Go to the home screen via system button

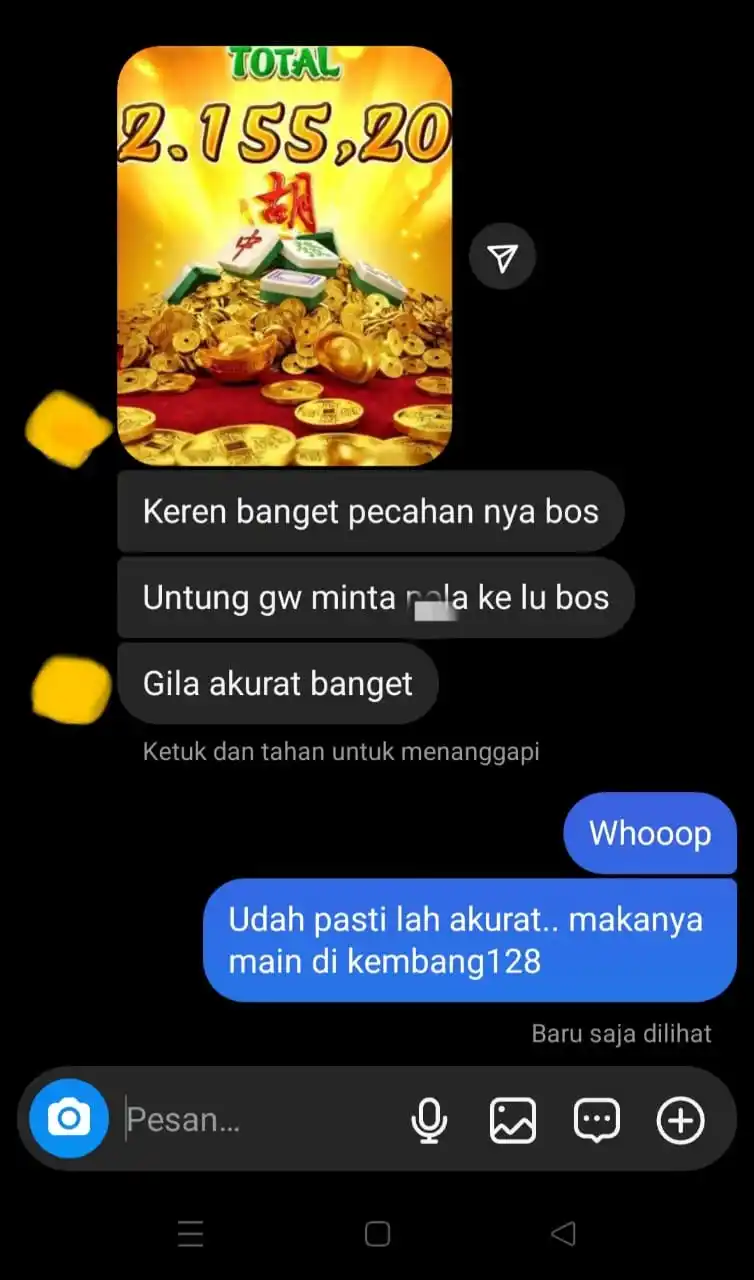coord(377,1233)
